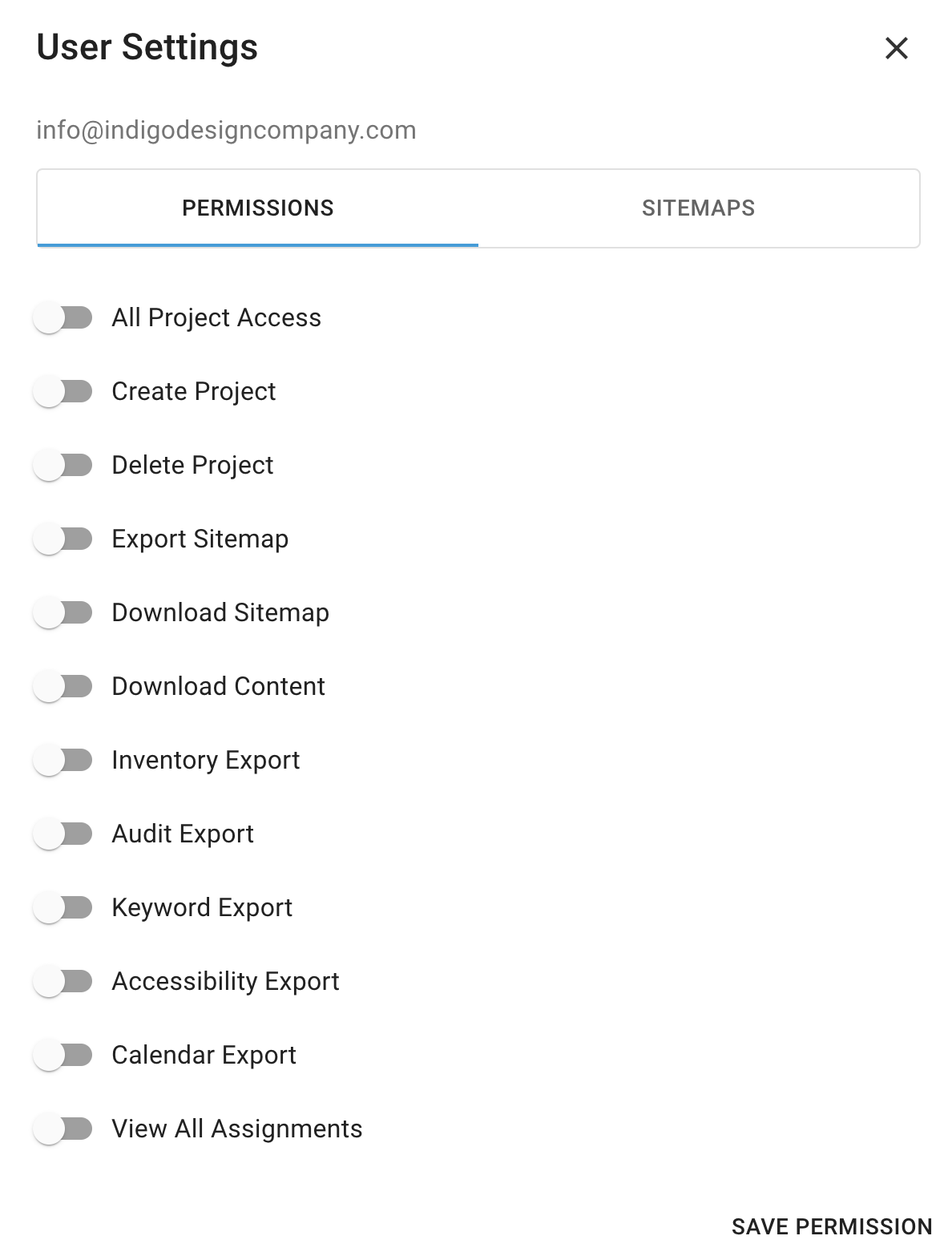Tap the Save Permission button

coord(831,1226)
